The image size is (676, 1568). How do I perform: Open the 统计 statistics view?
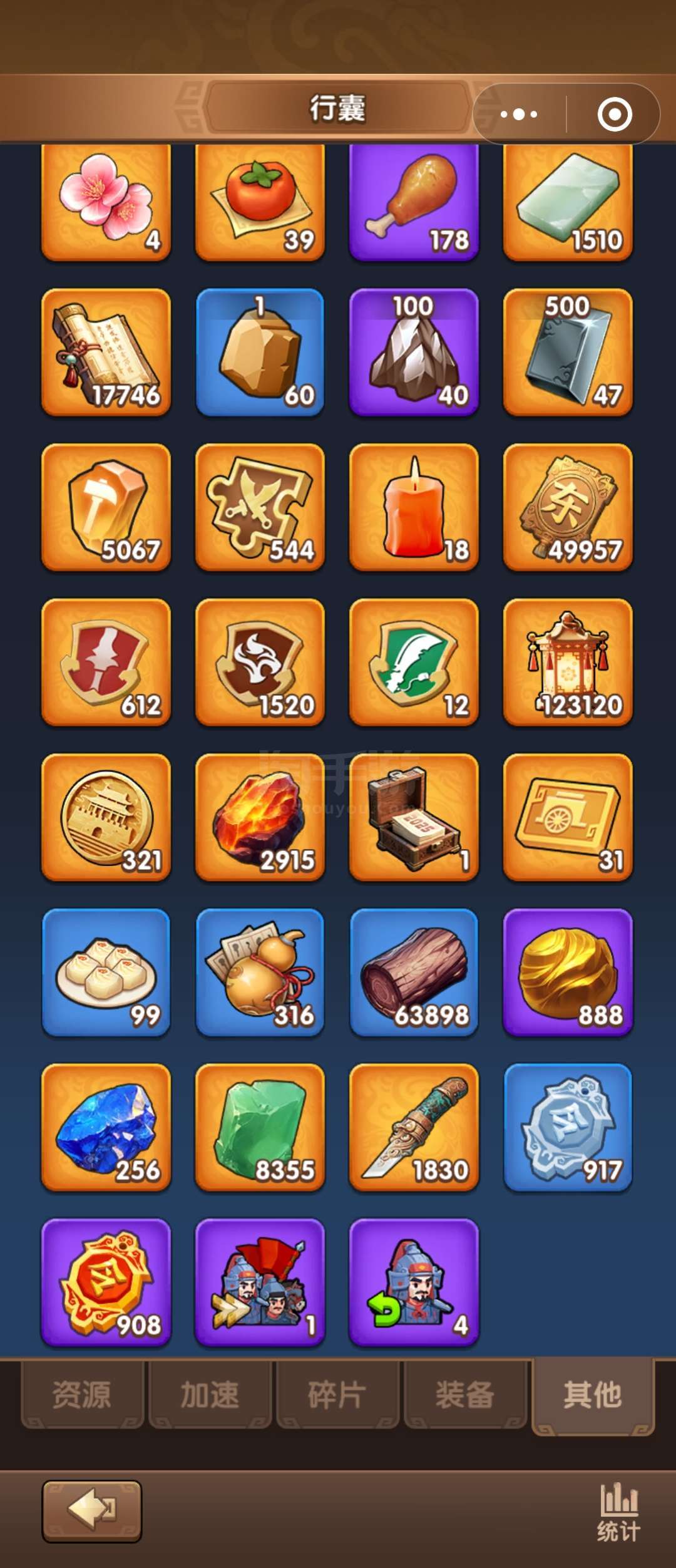pyautogui.click(x=618, y=1512)
